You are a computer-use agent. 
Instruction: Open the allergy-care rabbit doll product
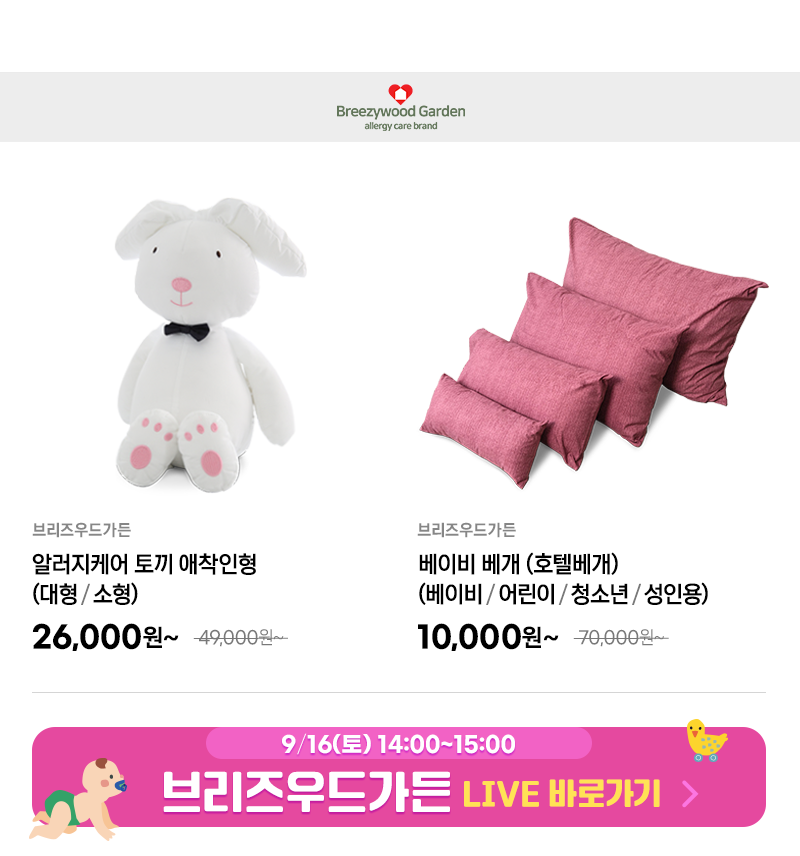click(208, 345)
